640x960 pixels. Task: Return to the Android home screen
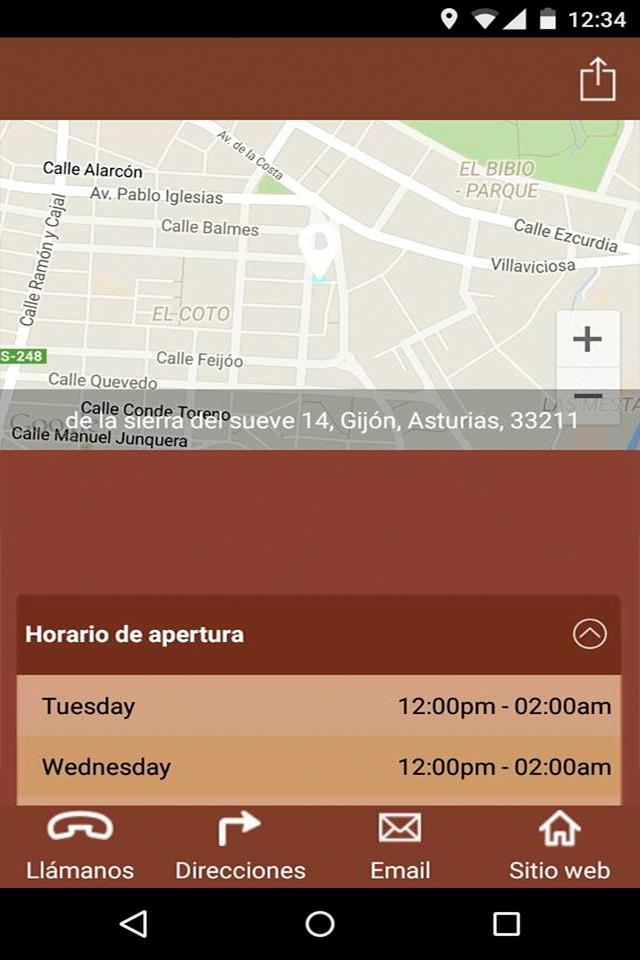coord(320,923)
